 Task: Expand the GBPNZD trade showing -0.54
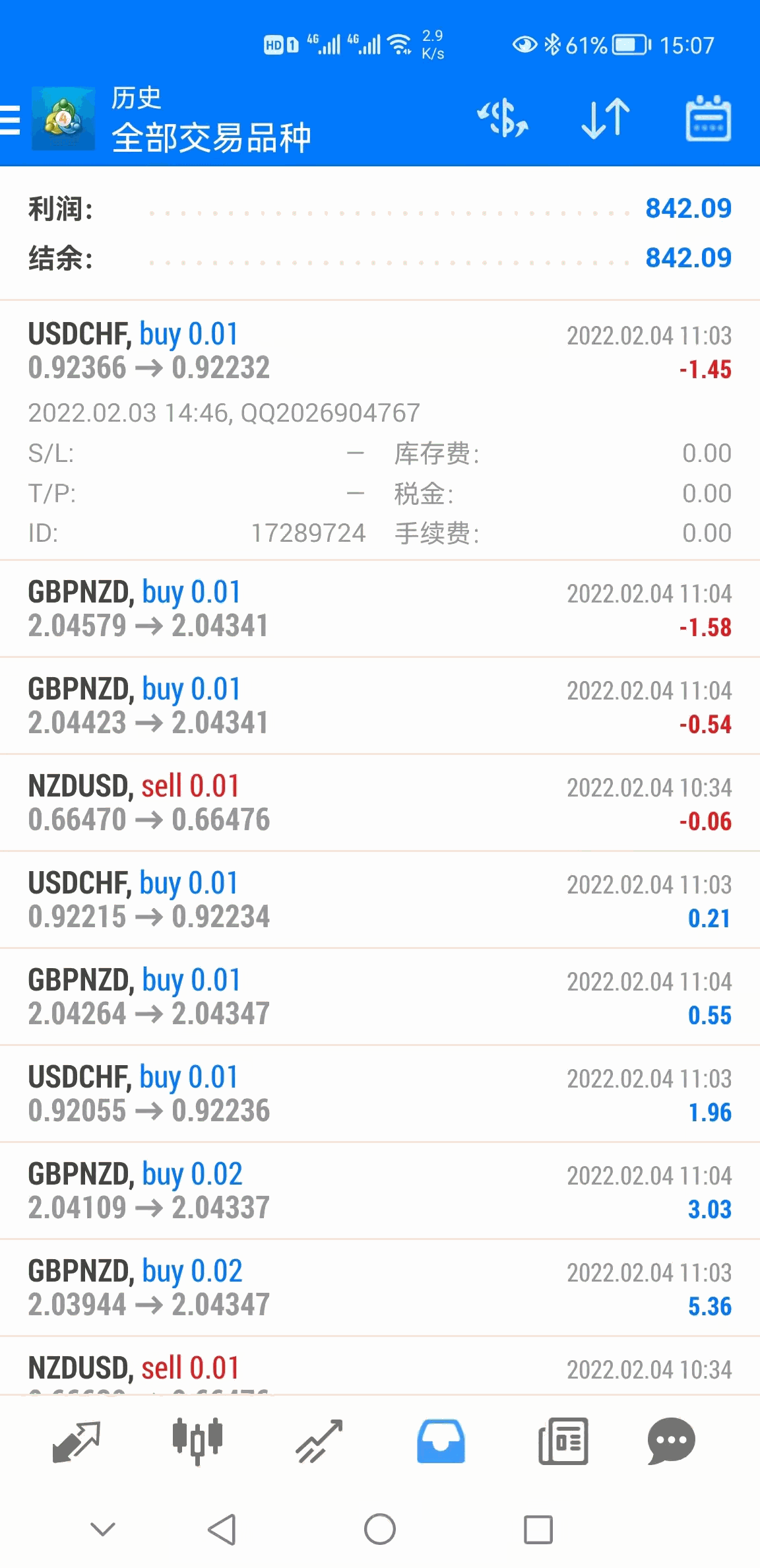pos(379,706)
